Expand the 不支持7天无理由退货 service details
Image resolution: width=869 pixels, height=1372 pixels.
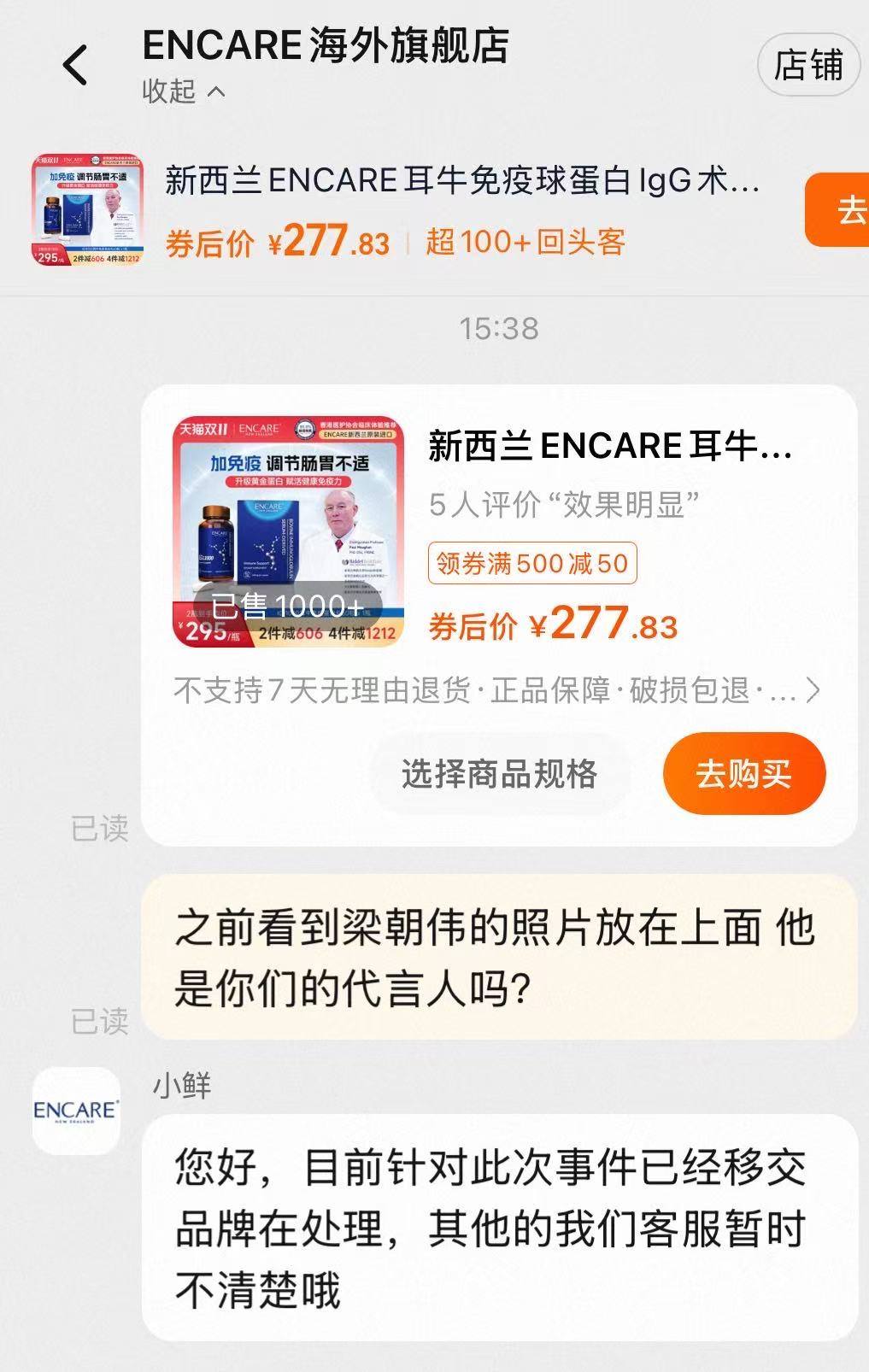496,690
